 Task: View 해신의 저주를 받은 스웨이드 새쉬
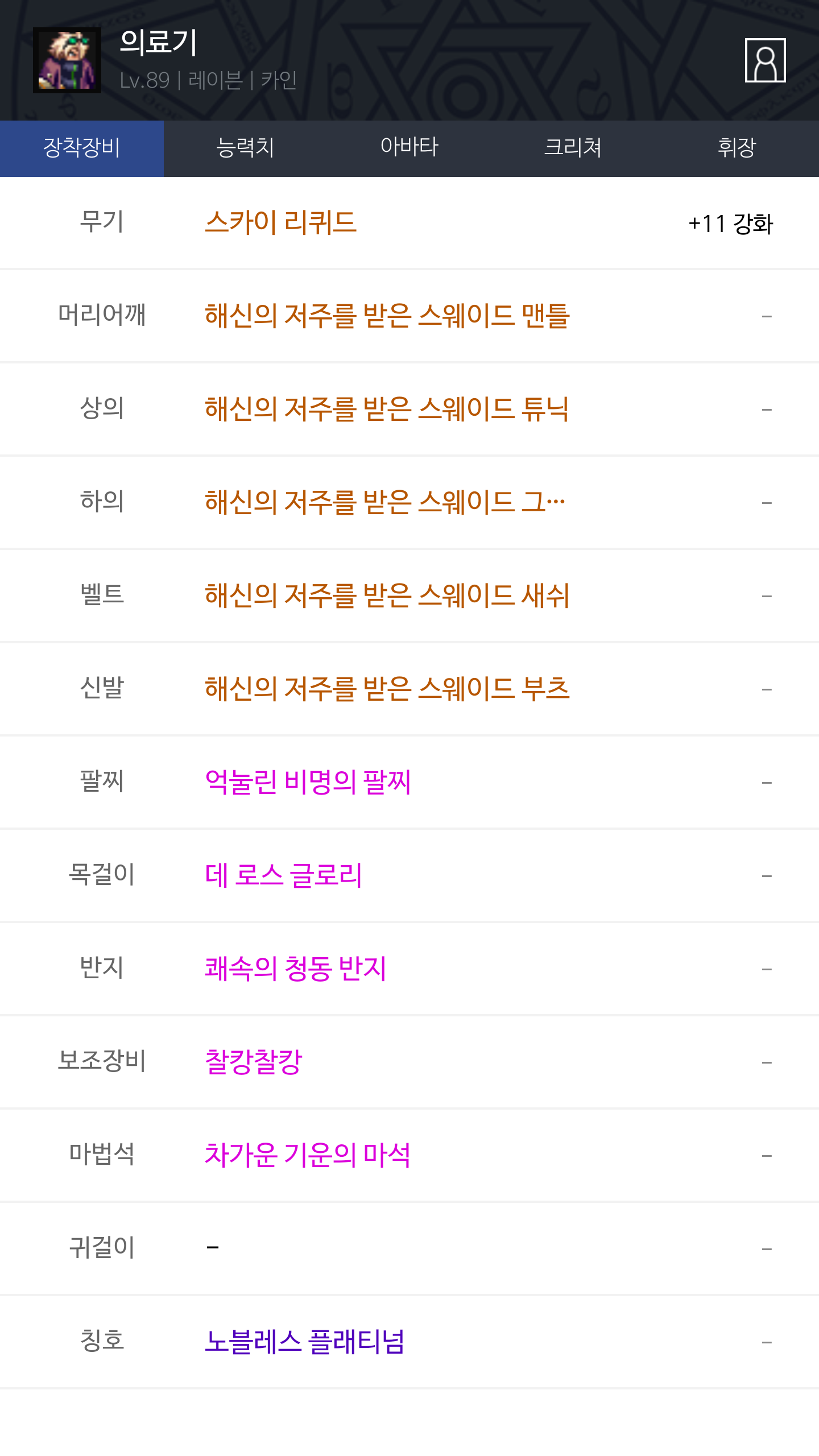point(387,595)
